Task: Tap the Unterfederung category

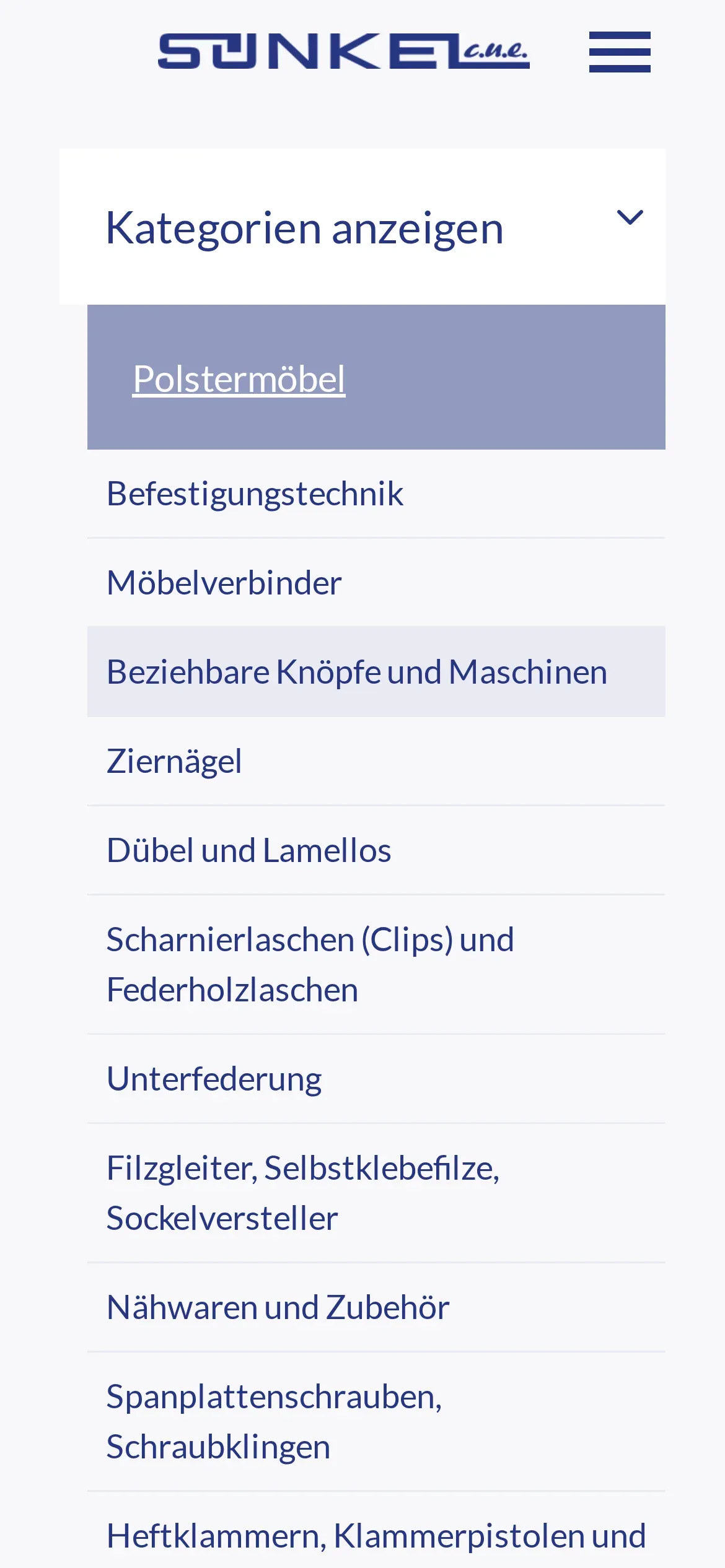Action: [x=376, y=1079]
